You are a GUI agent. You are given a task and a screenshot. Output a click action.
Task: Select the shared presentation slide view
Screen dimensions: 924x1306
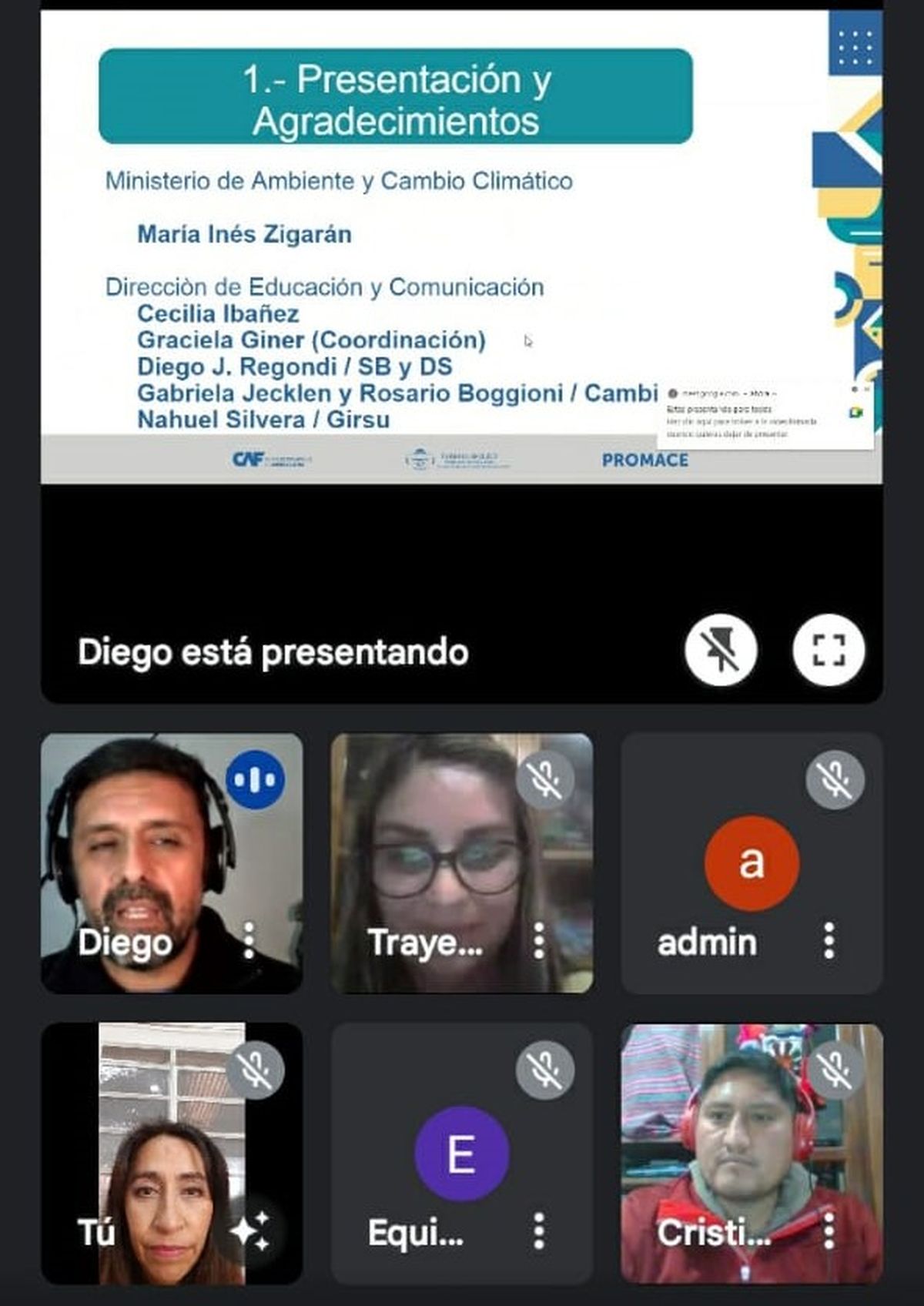point(460,246)
